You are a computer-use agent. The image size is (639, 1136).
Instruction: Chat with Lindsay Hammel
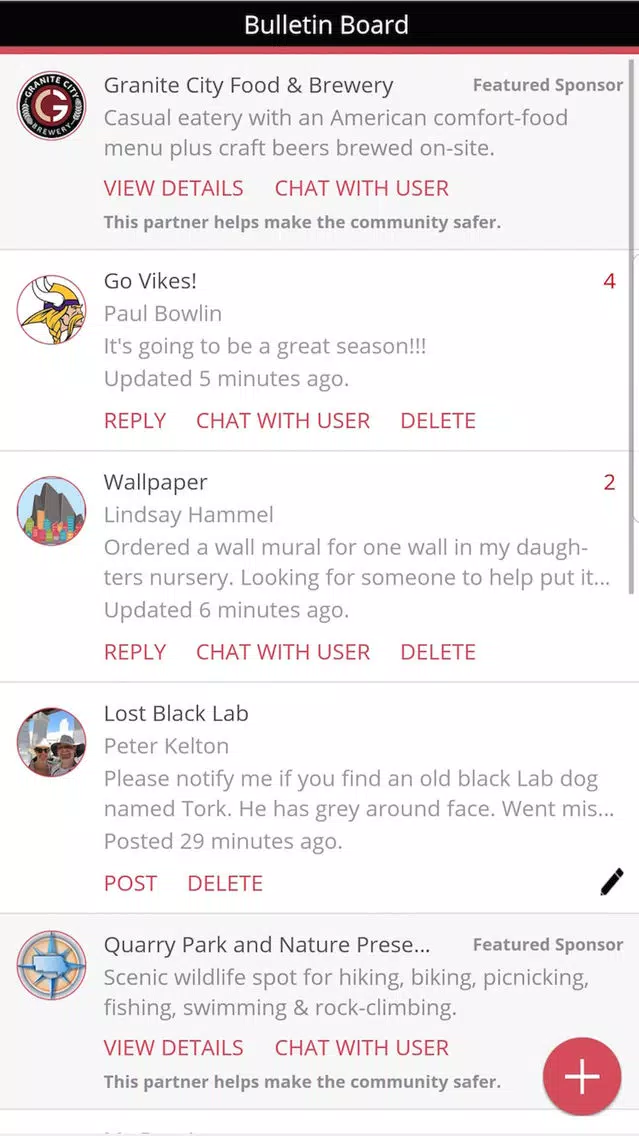tap(283, 652)
